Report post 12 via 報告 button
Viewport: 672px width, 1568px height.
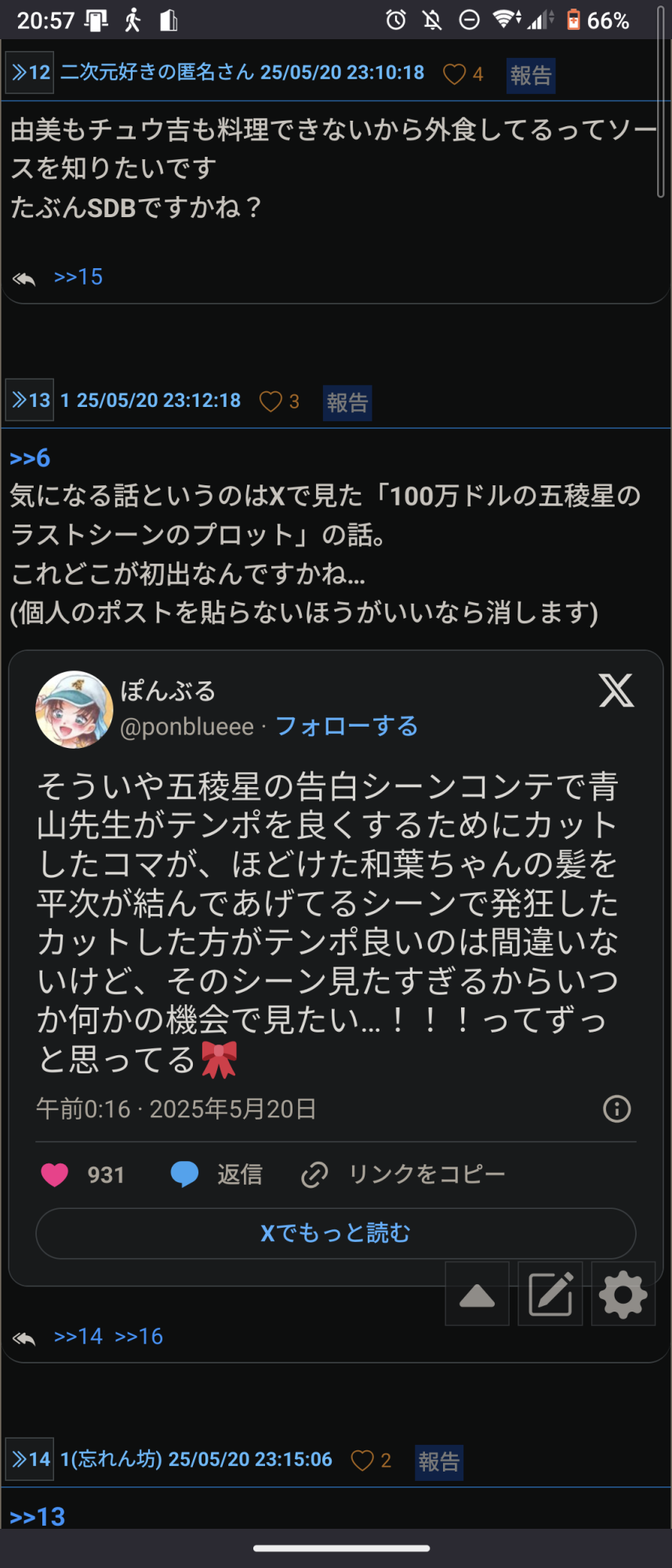pyautogui.click(x=531, y=76)
